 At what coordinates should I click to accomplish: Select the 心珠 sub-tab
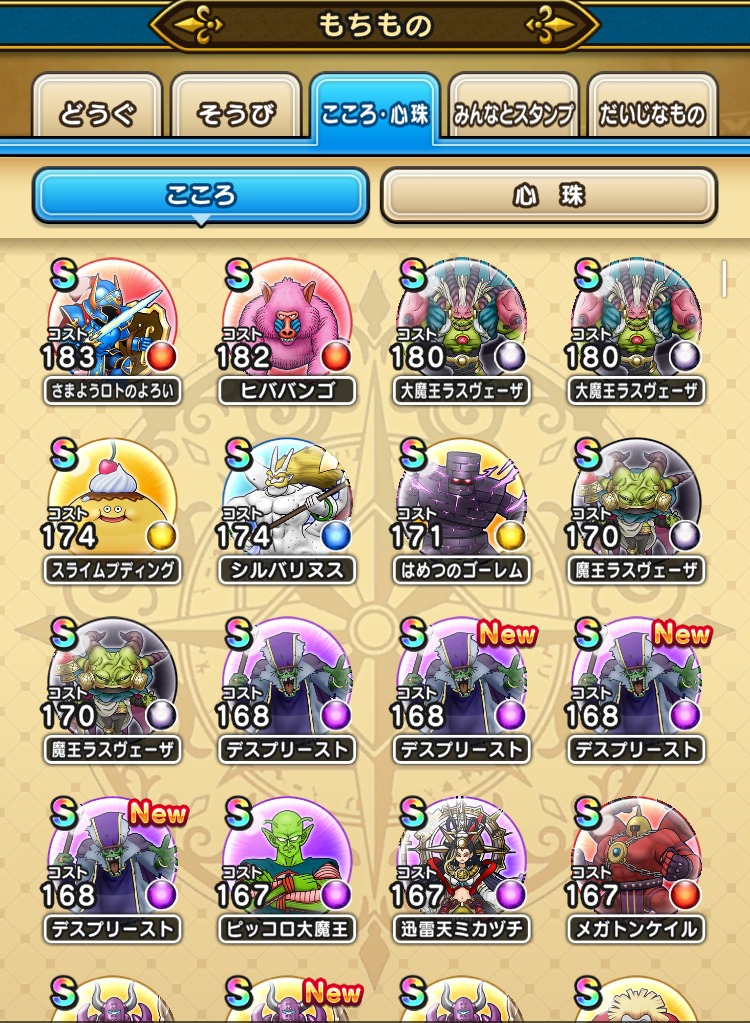(548, 194)
